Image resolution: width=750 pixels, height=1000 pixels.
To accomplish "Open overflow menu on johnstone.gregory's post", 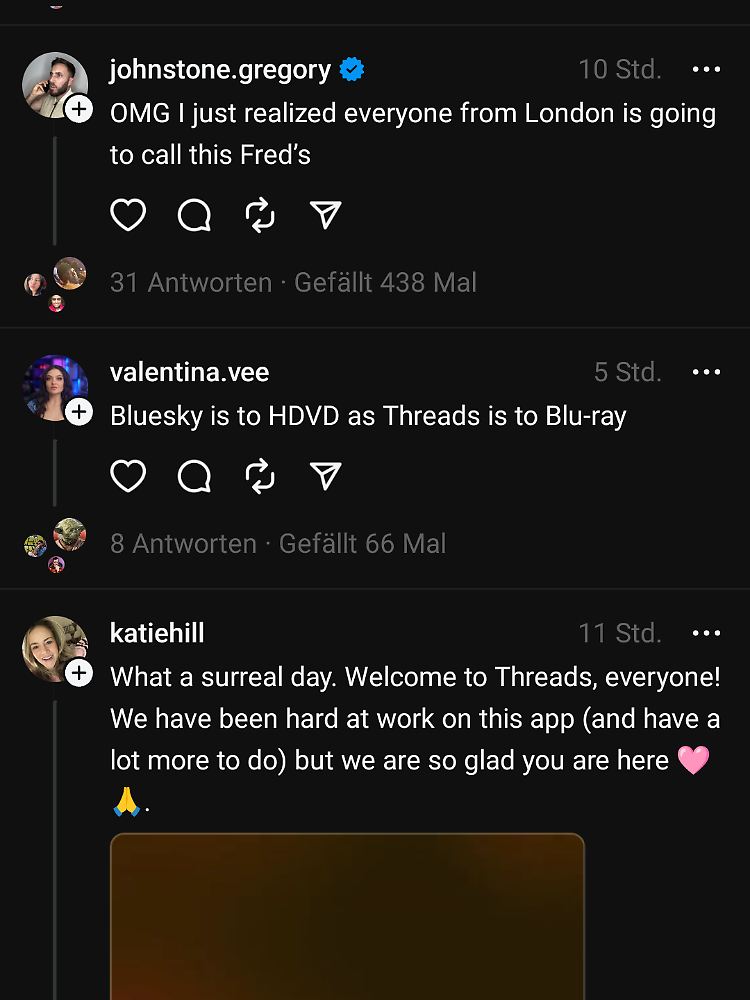I will [706, 70].
